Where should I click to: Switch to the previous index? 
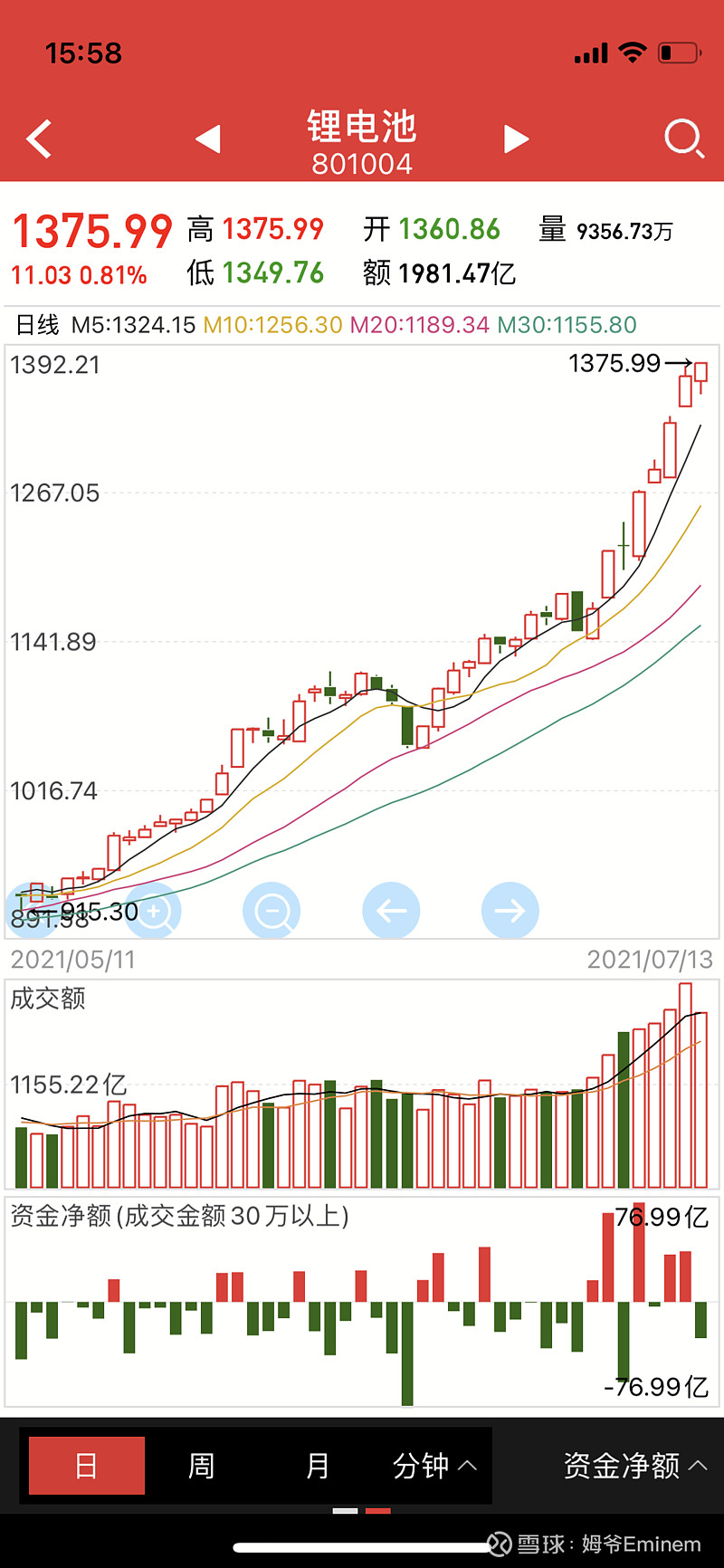tap(208, 139)
